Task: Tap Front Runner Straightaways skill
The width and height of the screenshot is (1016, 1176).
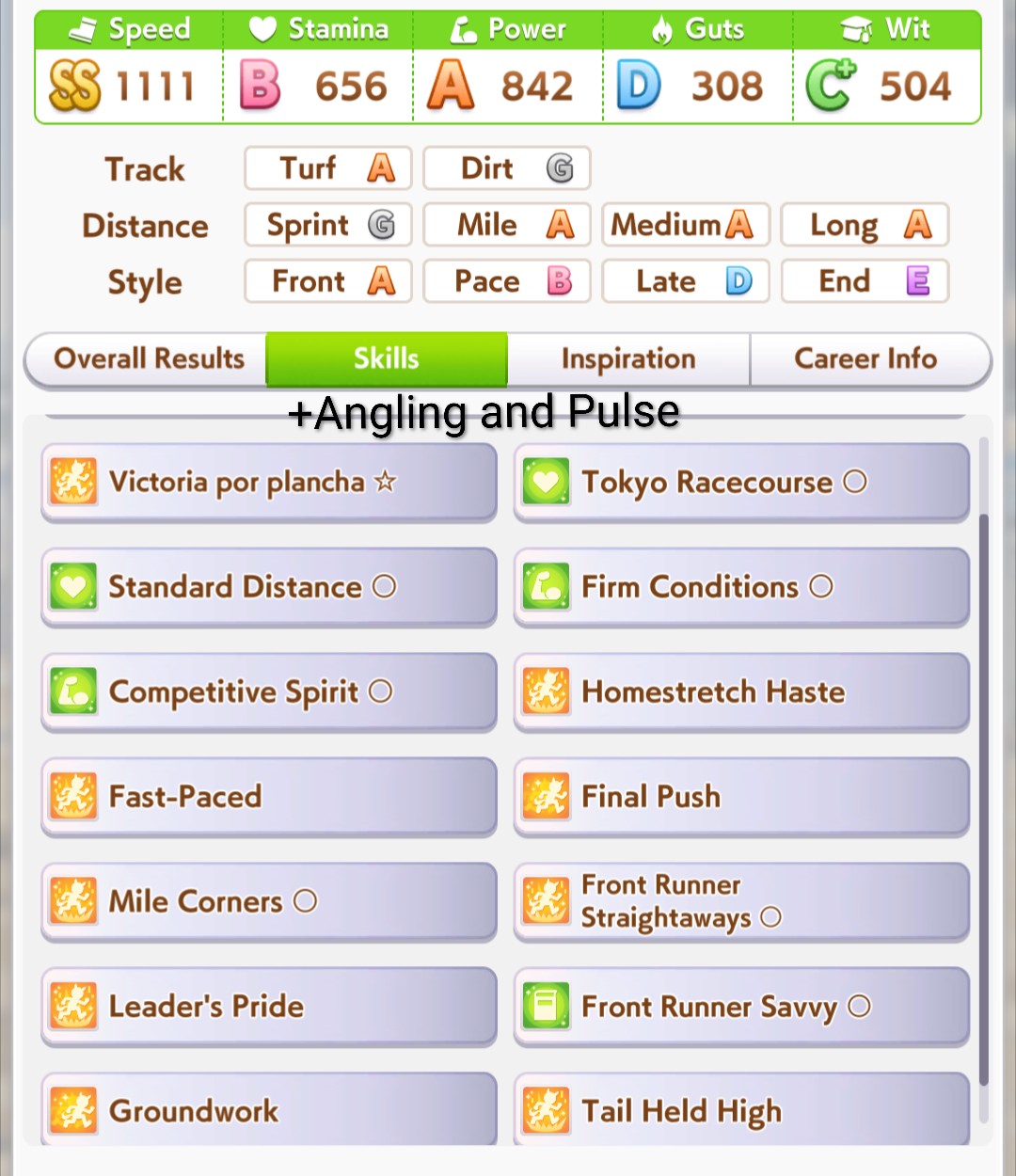Action: point(741,901)
